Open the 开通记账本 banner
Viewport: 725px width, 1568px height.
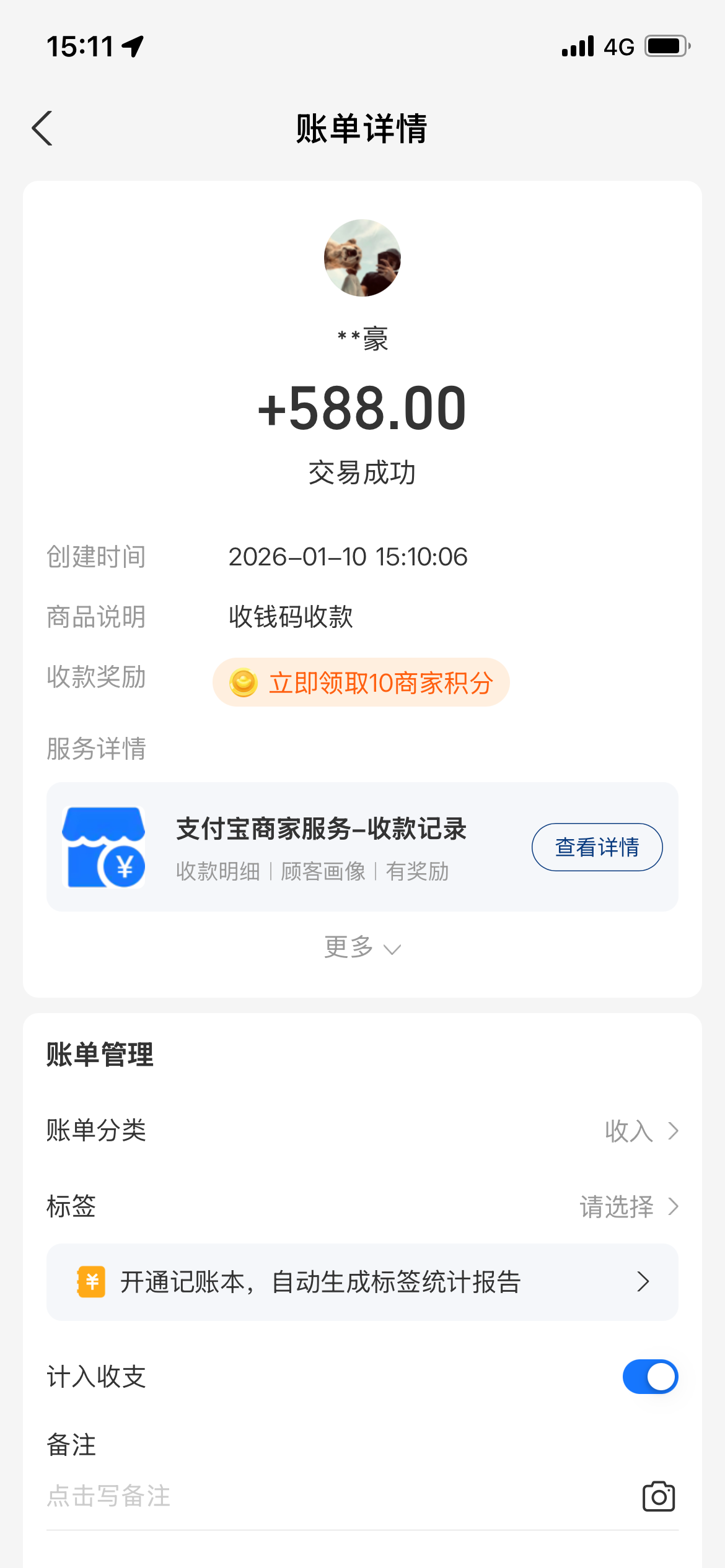tap(362, 1282)
